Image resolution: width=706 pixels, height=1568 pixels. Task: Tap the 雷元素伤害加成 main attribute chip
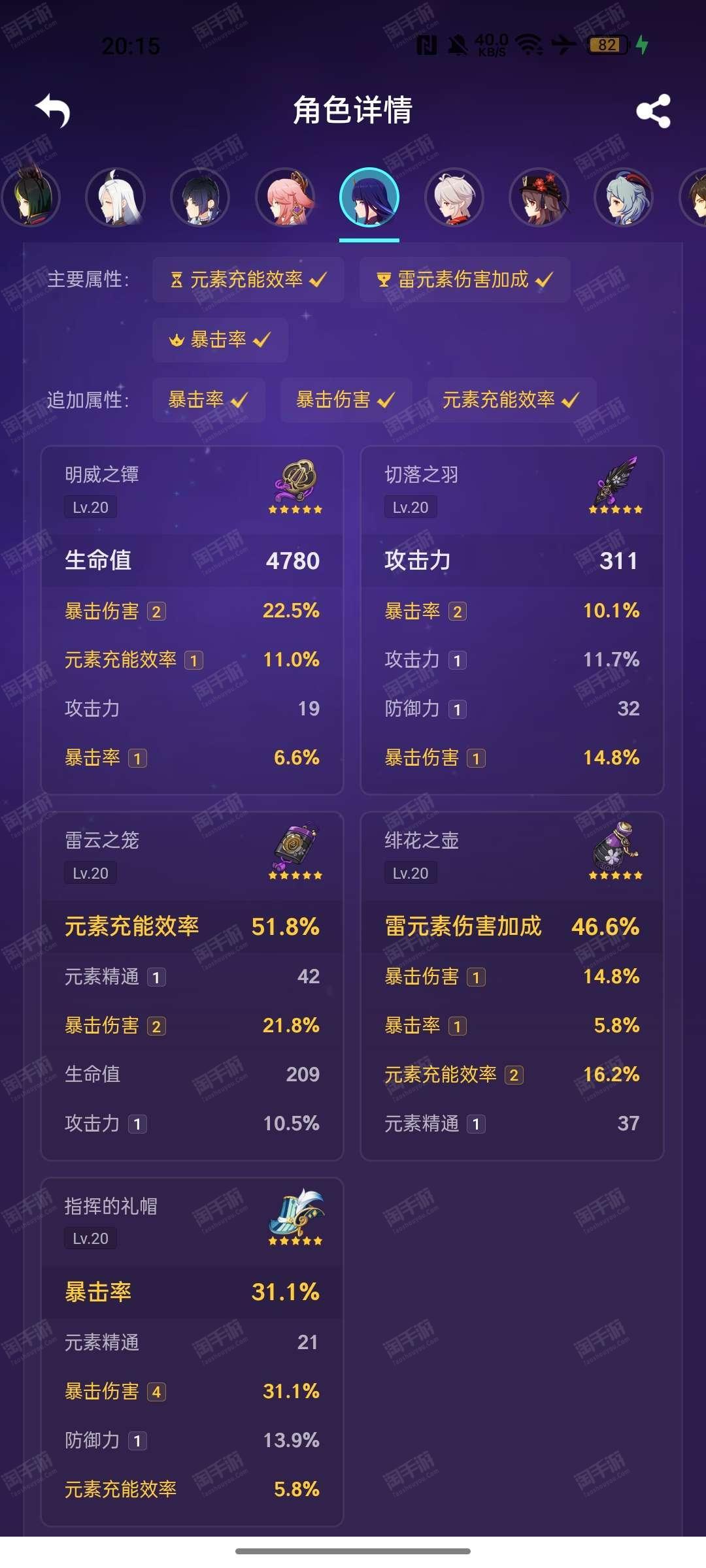(x=465, y=280)
